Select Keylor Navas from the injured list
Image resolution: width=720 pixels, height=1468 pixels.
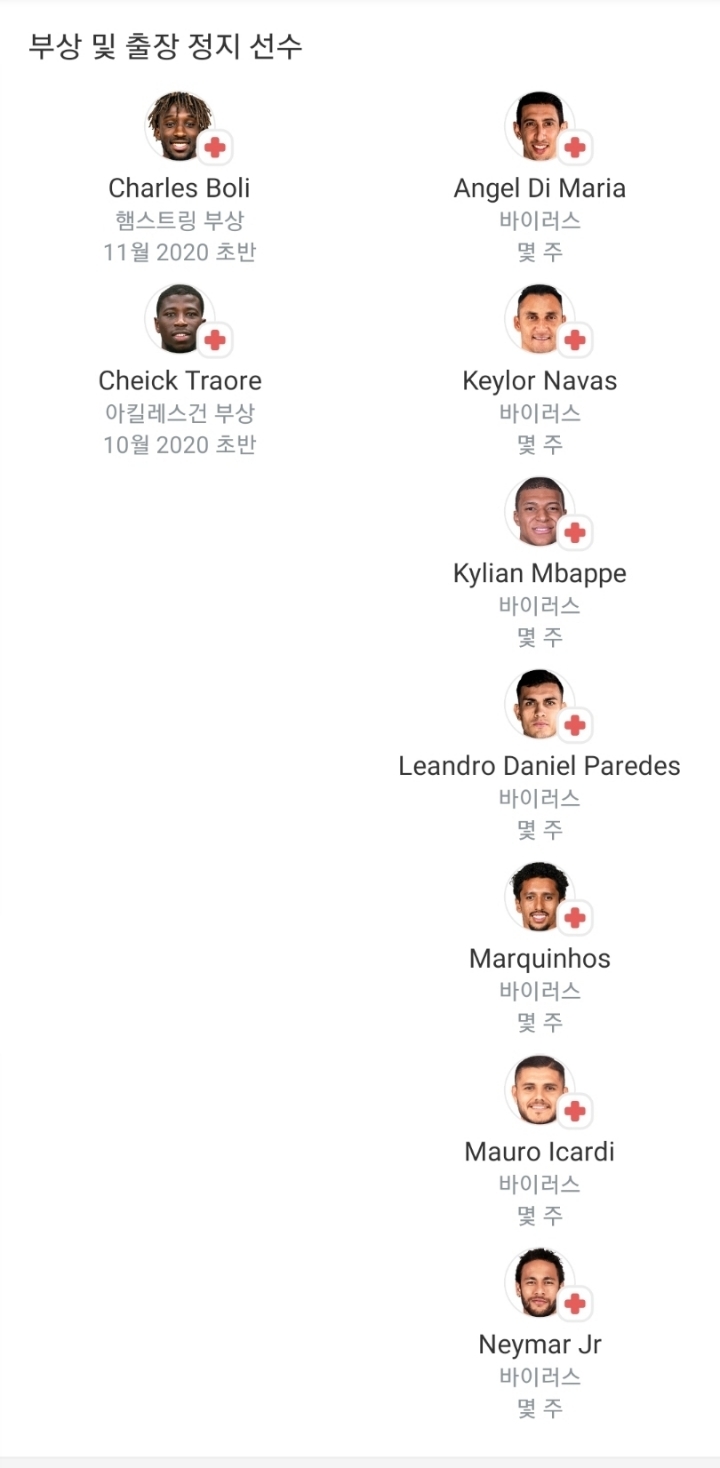click(x=540, y=380)
